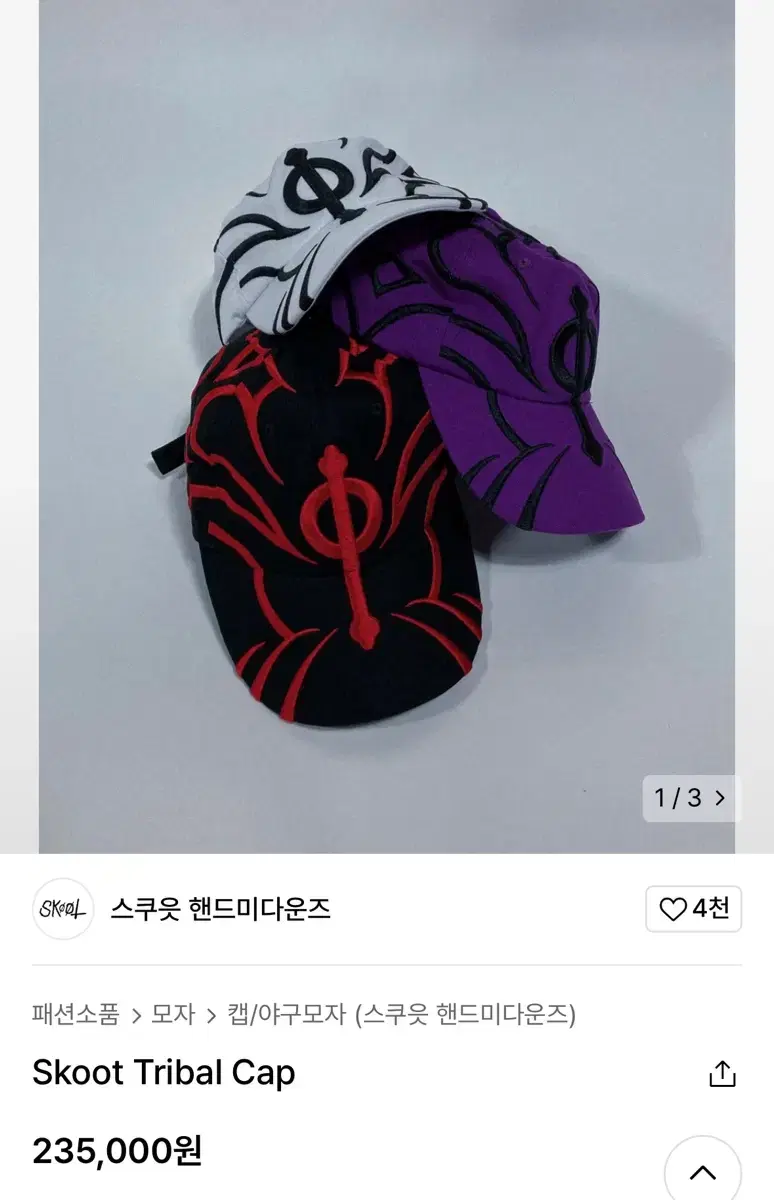This screenshot has height=1200, width=774.
Task: Open the 캡/야구모자 category link
Action: (280, 1014)
